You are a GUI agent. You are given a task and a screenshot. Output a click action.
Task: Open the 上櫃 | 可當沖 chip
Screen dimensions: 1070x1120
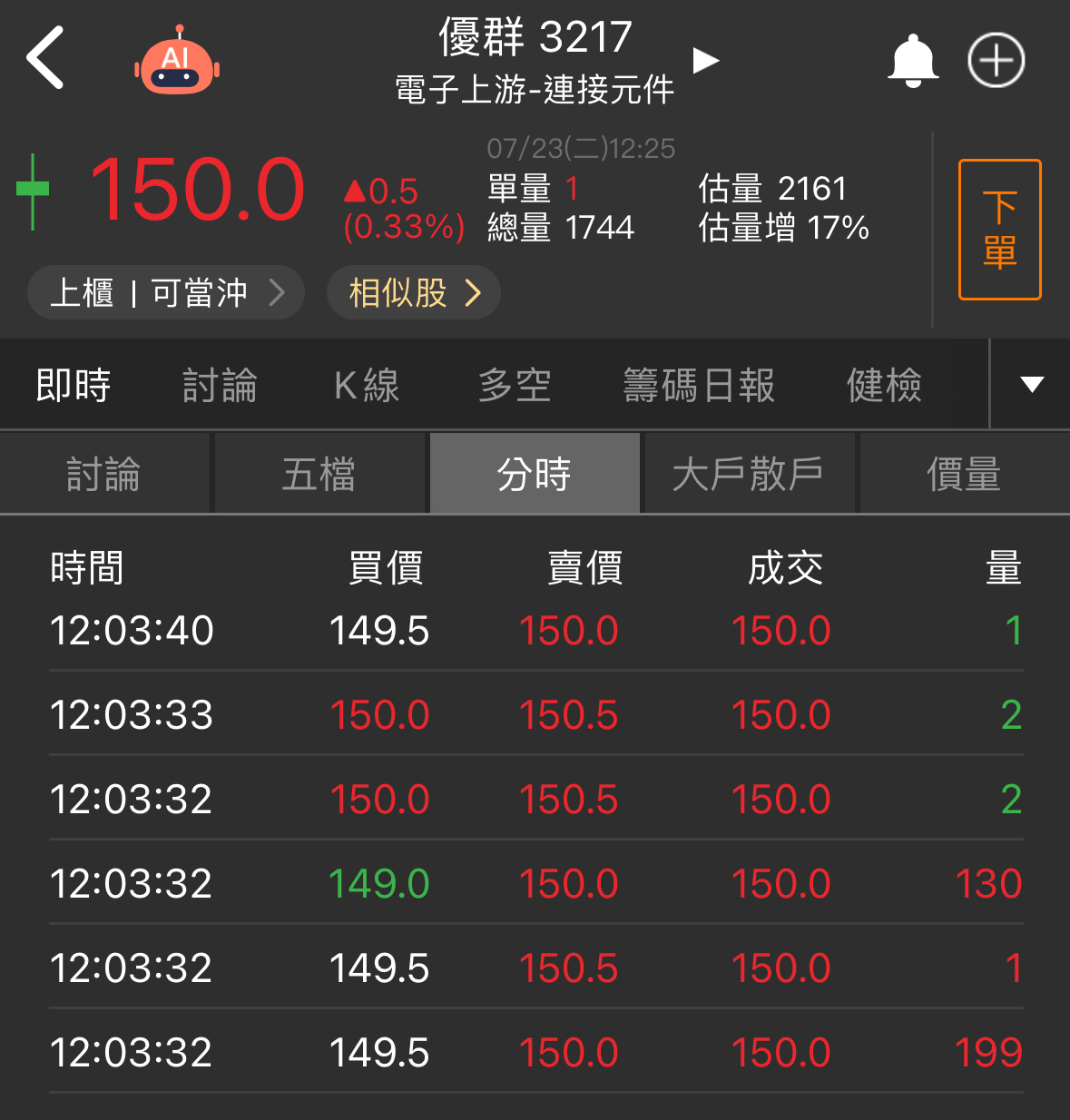166,292
